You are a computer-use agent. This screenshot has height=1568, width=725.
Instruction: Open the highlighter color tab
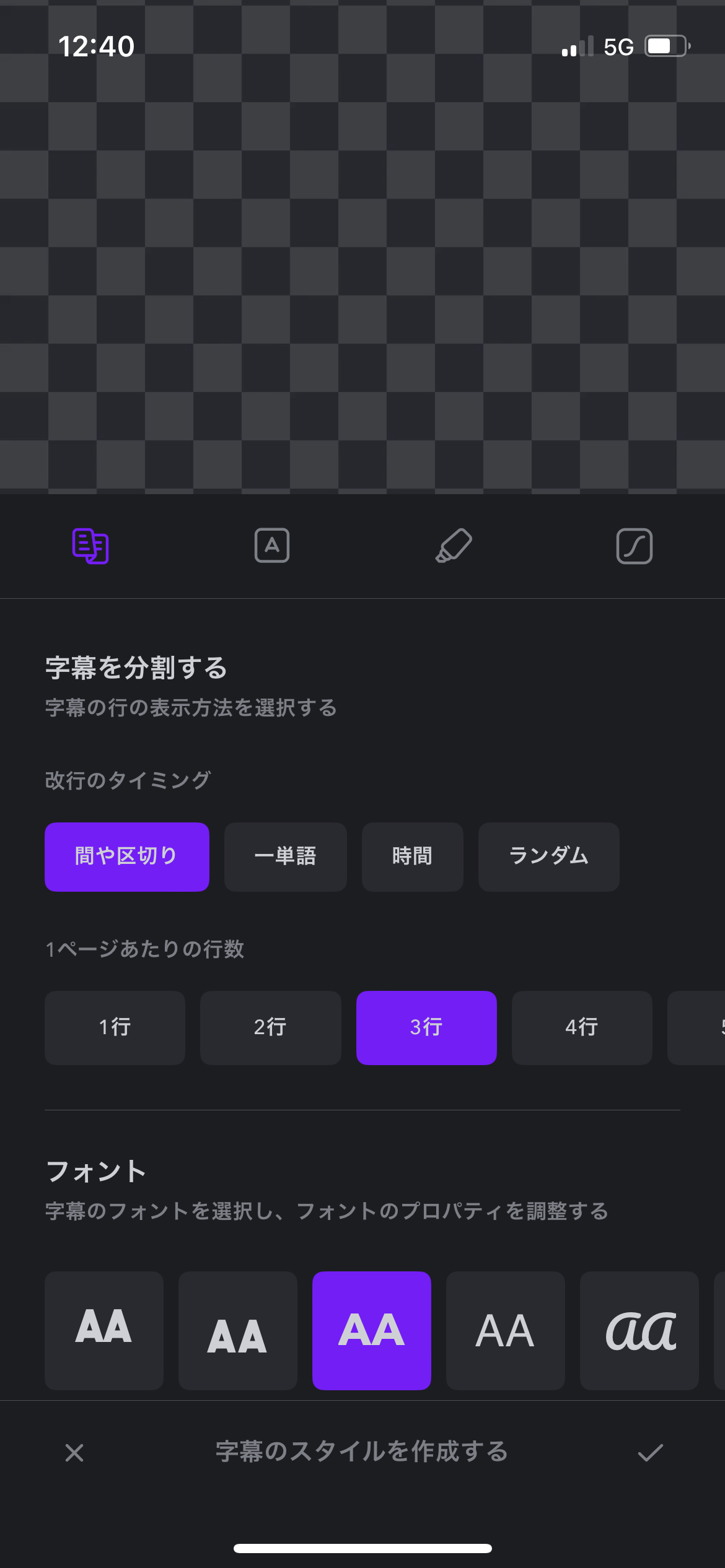(454, 546)
